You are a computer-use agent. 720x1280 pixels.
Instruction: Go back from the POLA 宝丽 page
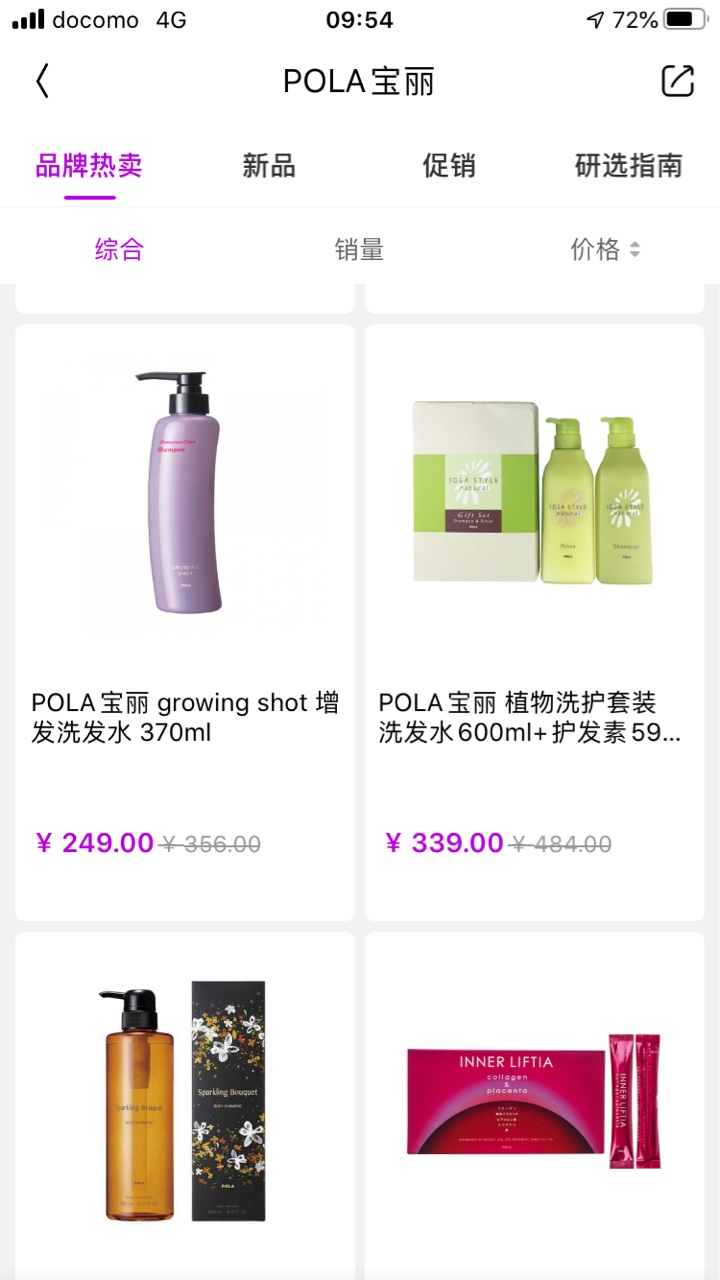[x=42, y=81]
